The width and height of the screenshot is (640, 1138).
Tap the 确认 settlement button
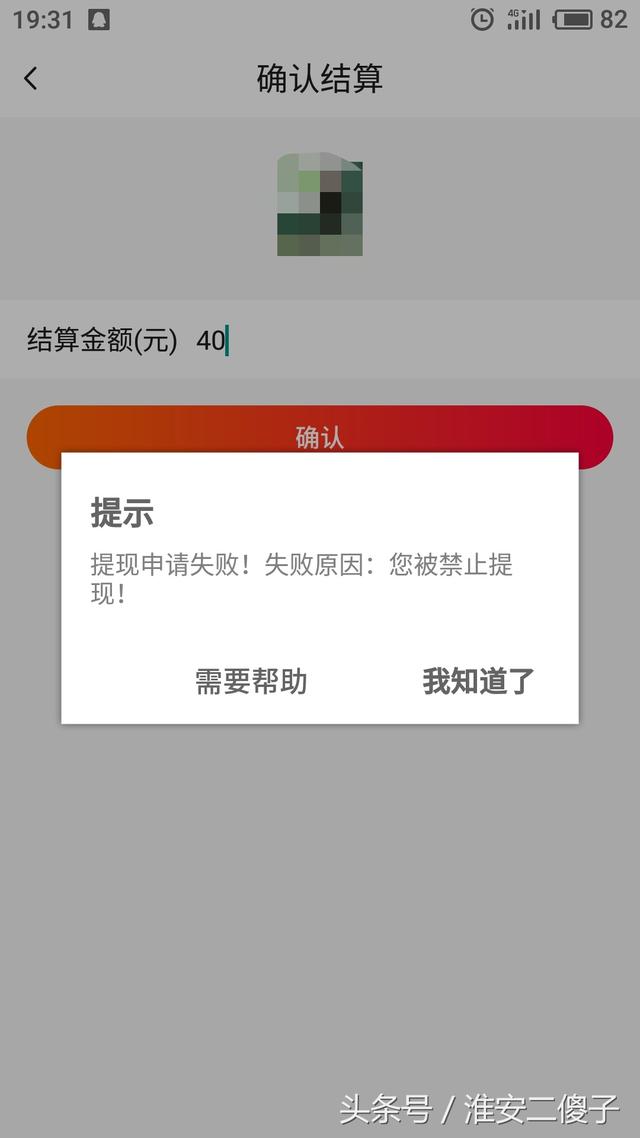point(320,437)
